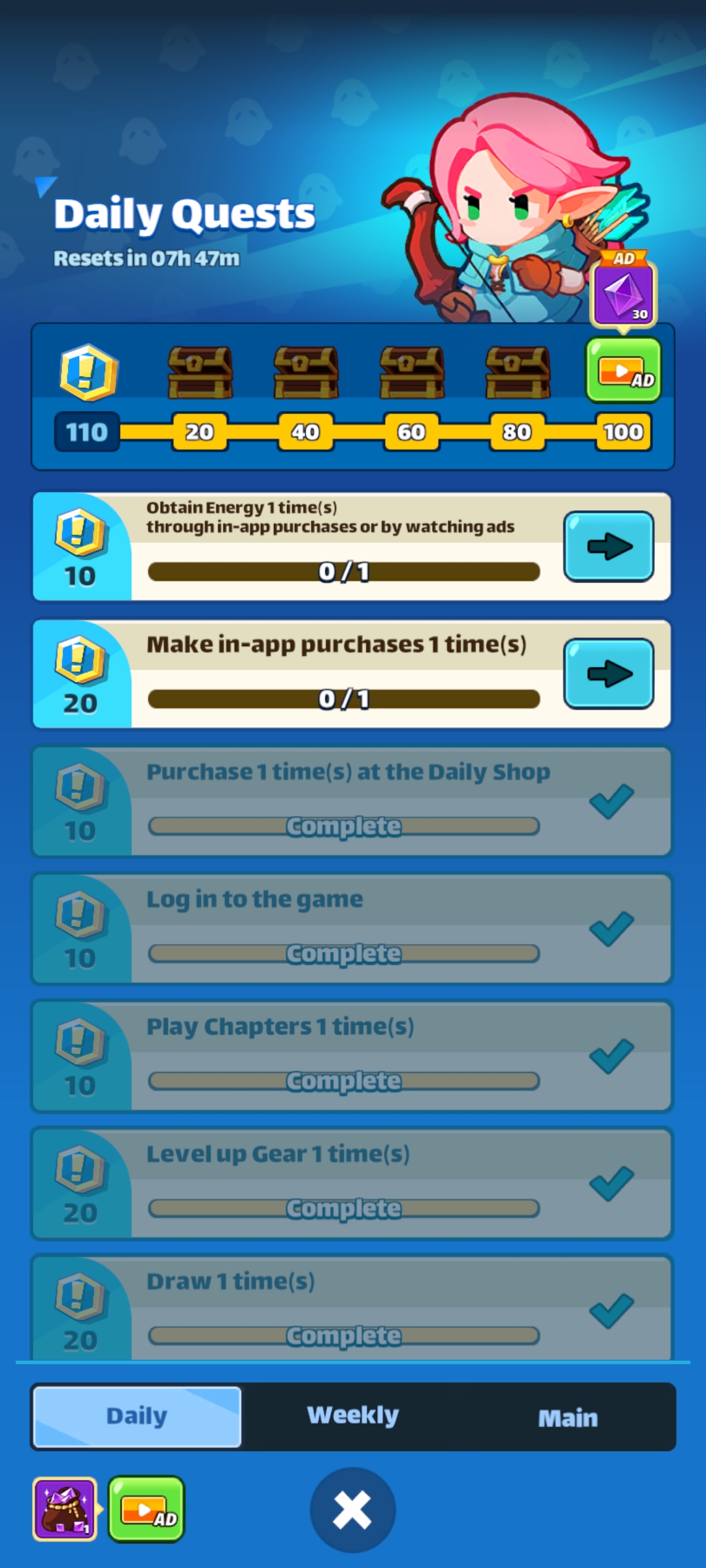Tap the chest at the 60-point milestone
Screen dimensions: 706x1568
pyautogui.click(x=412, y=372)
